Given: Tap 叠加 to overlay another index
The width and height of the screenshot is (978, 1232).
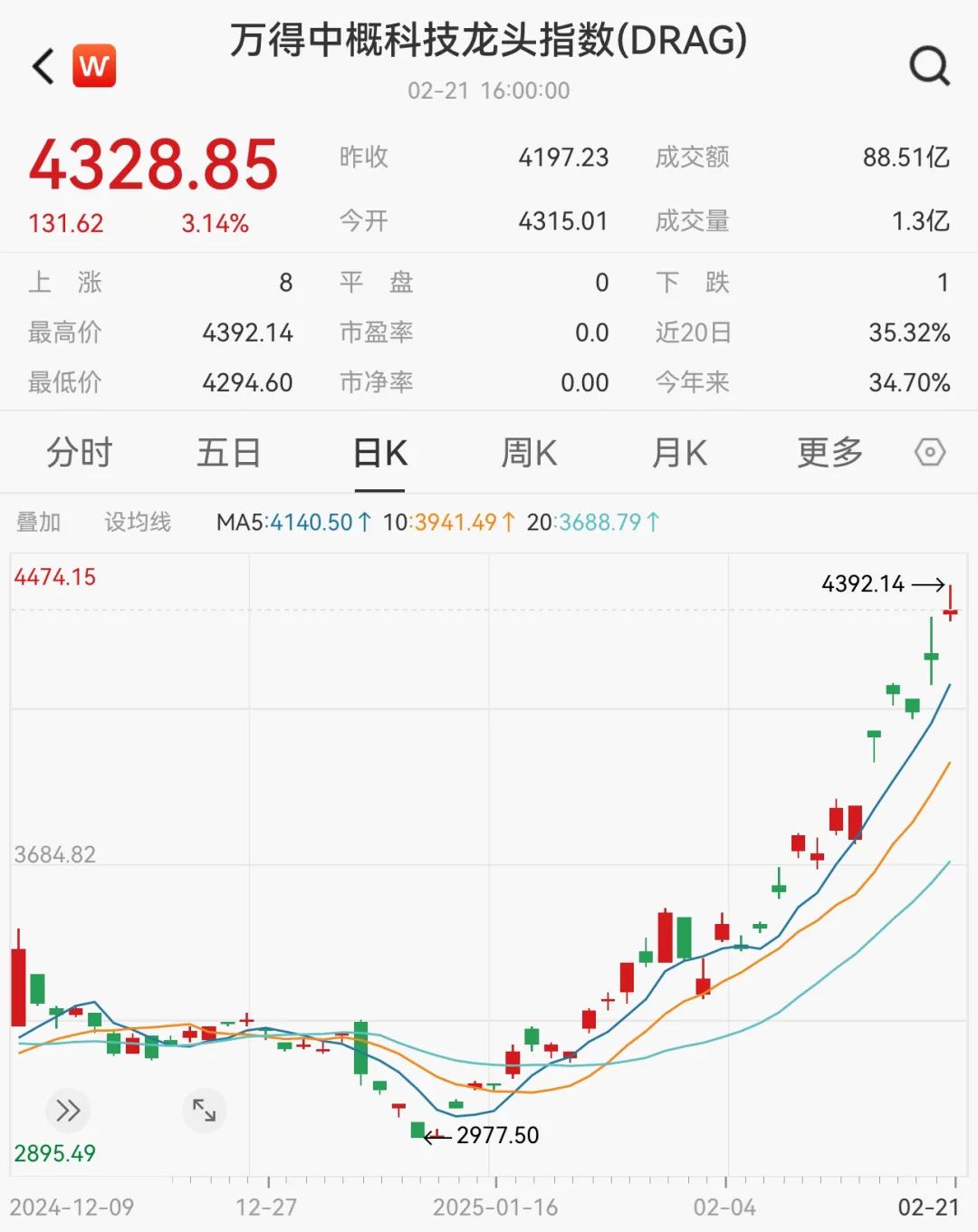Looking at the screenshot, I should [x=38, y=522].
